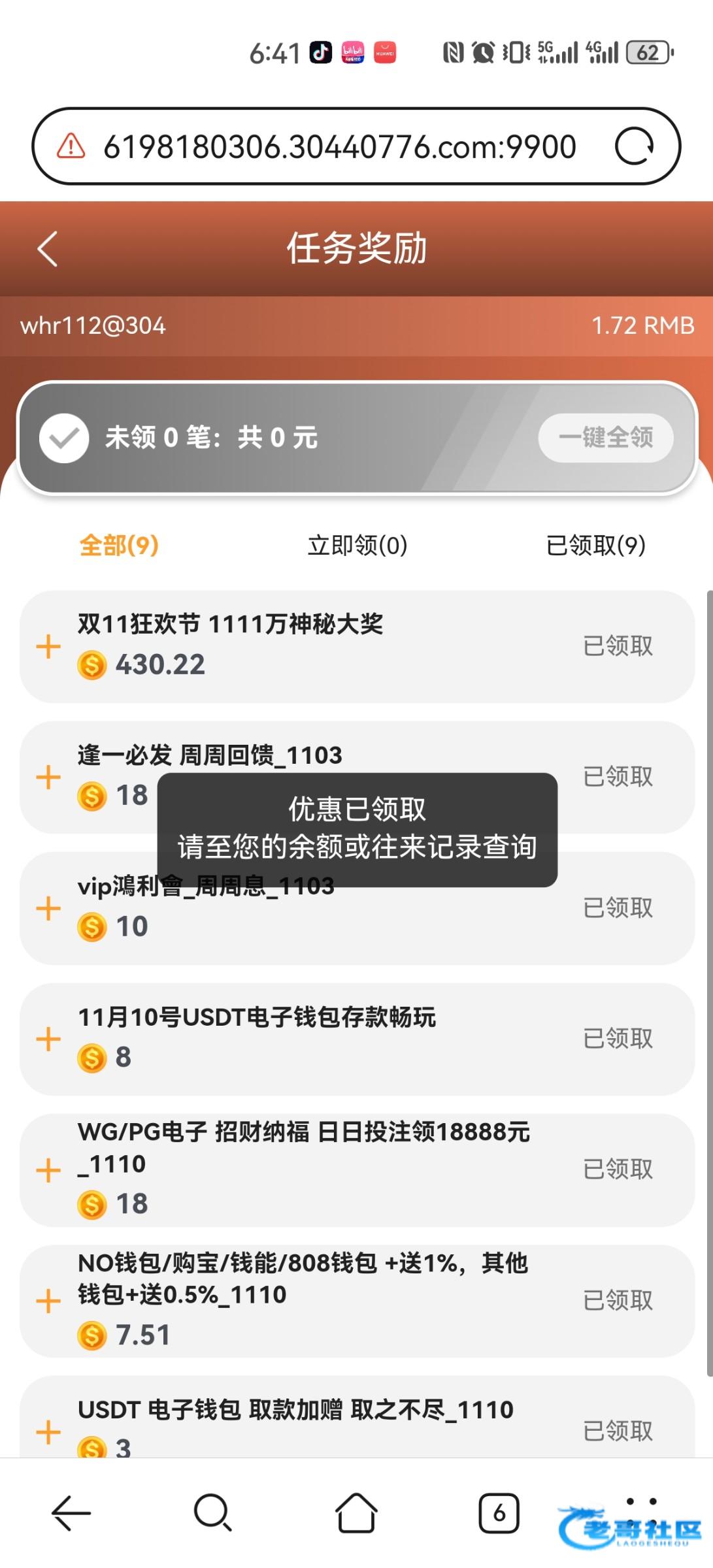Navigate back using the browser back arrow
713x1568 pixels.
click(71, 1512)
